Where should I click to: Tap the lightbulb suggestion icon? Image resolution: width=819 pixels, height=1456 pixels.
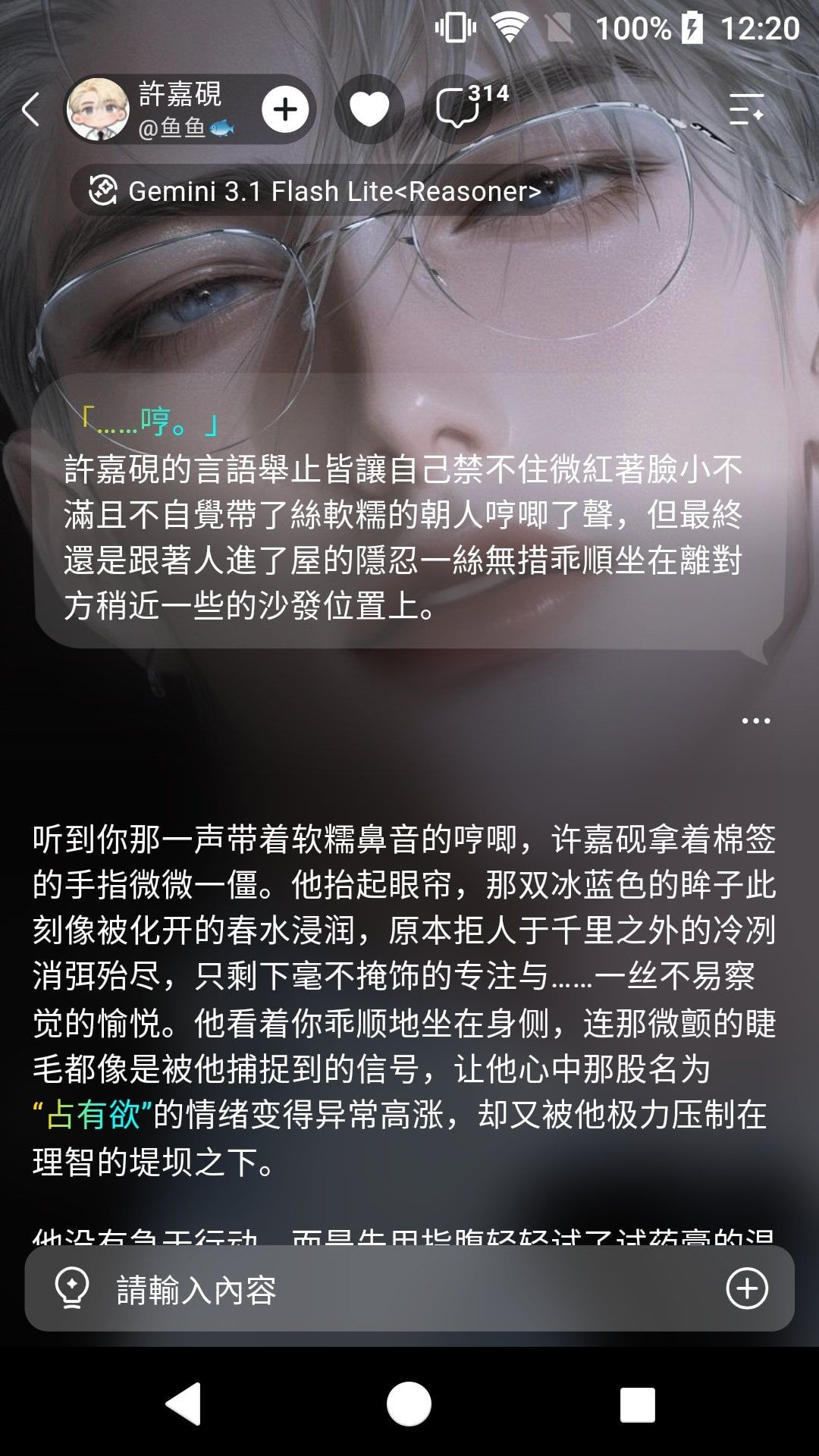click(x=73, y=1288)
